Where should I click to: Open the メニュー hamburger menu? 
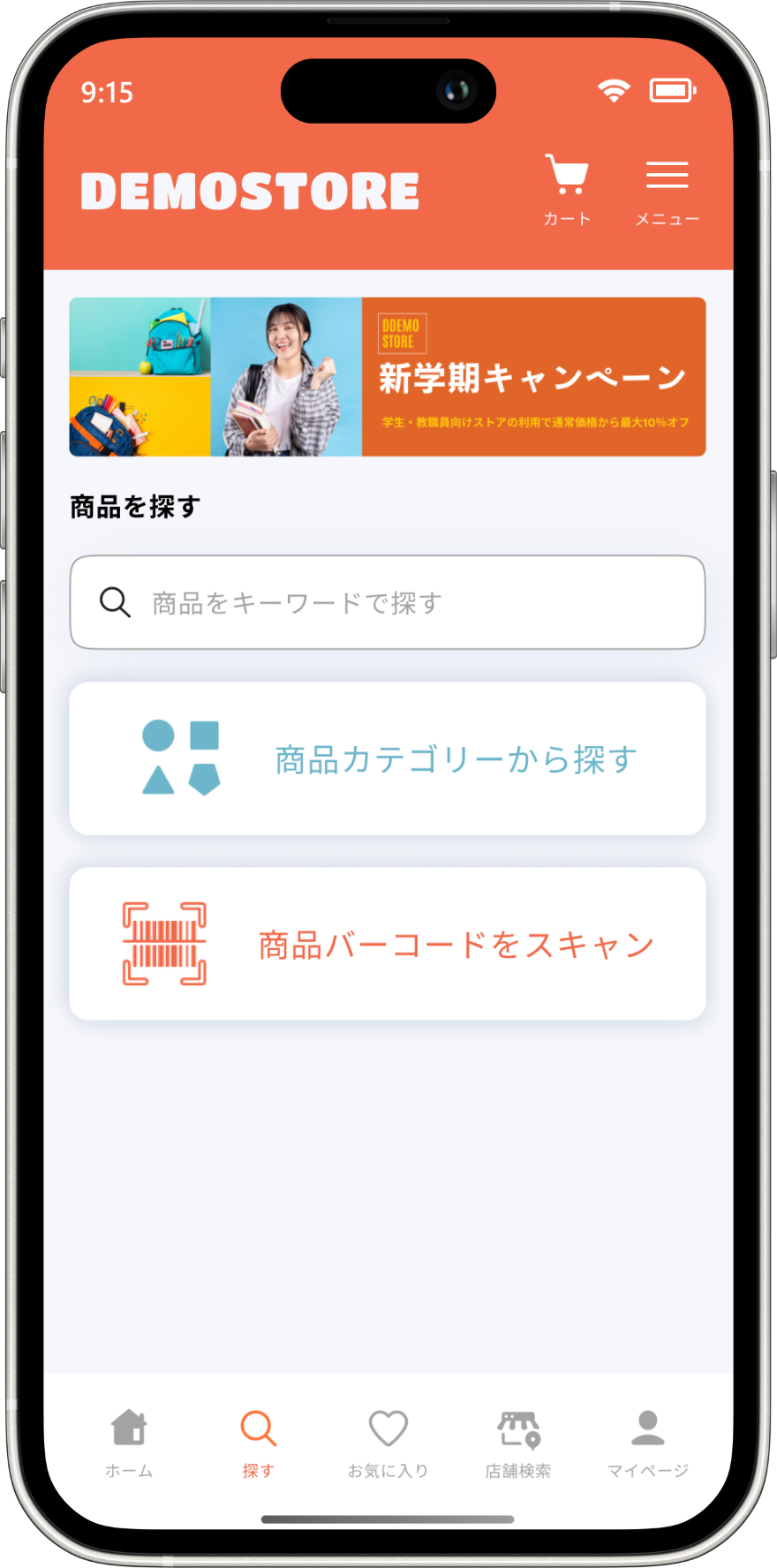coord(667,192)
